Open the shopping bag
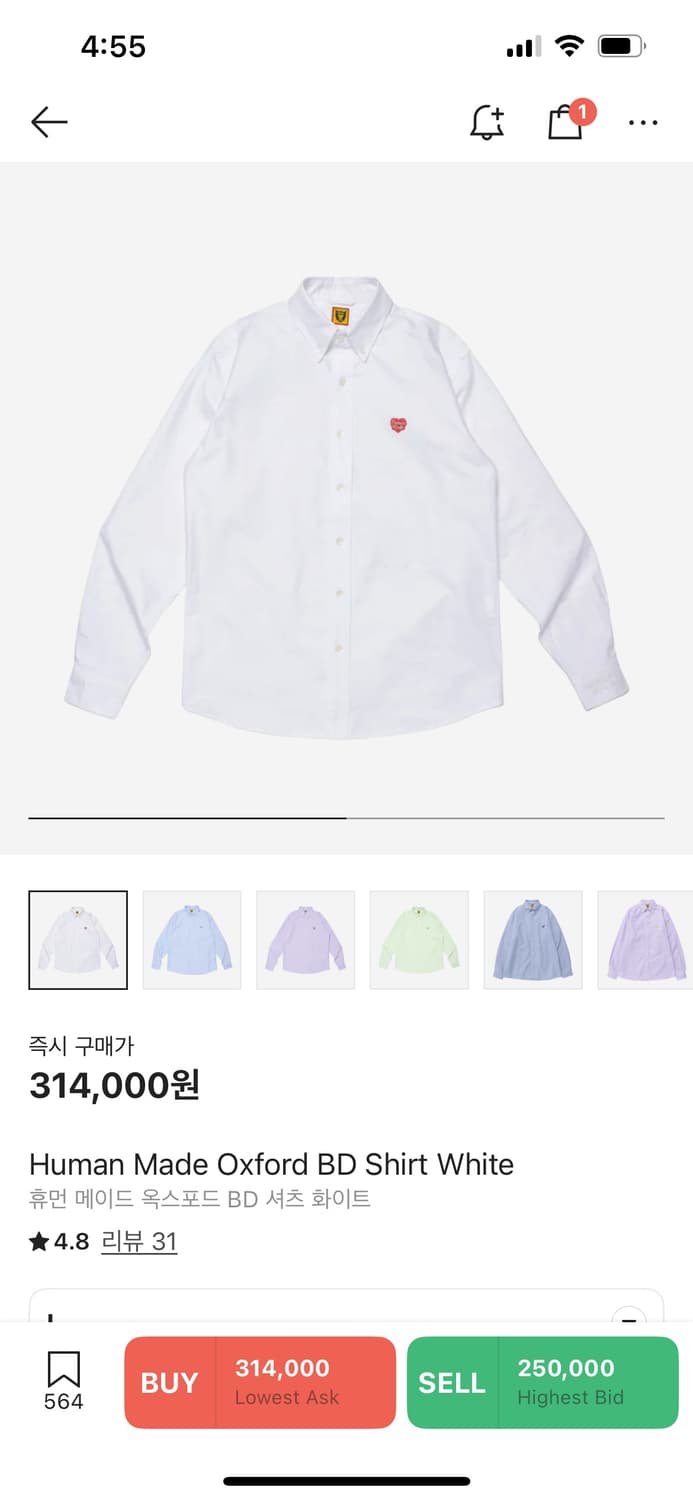The height and width of the screenshot is (1500, 693). coord(566,122)
